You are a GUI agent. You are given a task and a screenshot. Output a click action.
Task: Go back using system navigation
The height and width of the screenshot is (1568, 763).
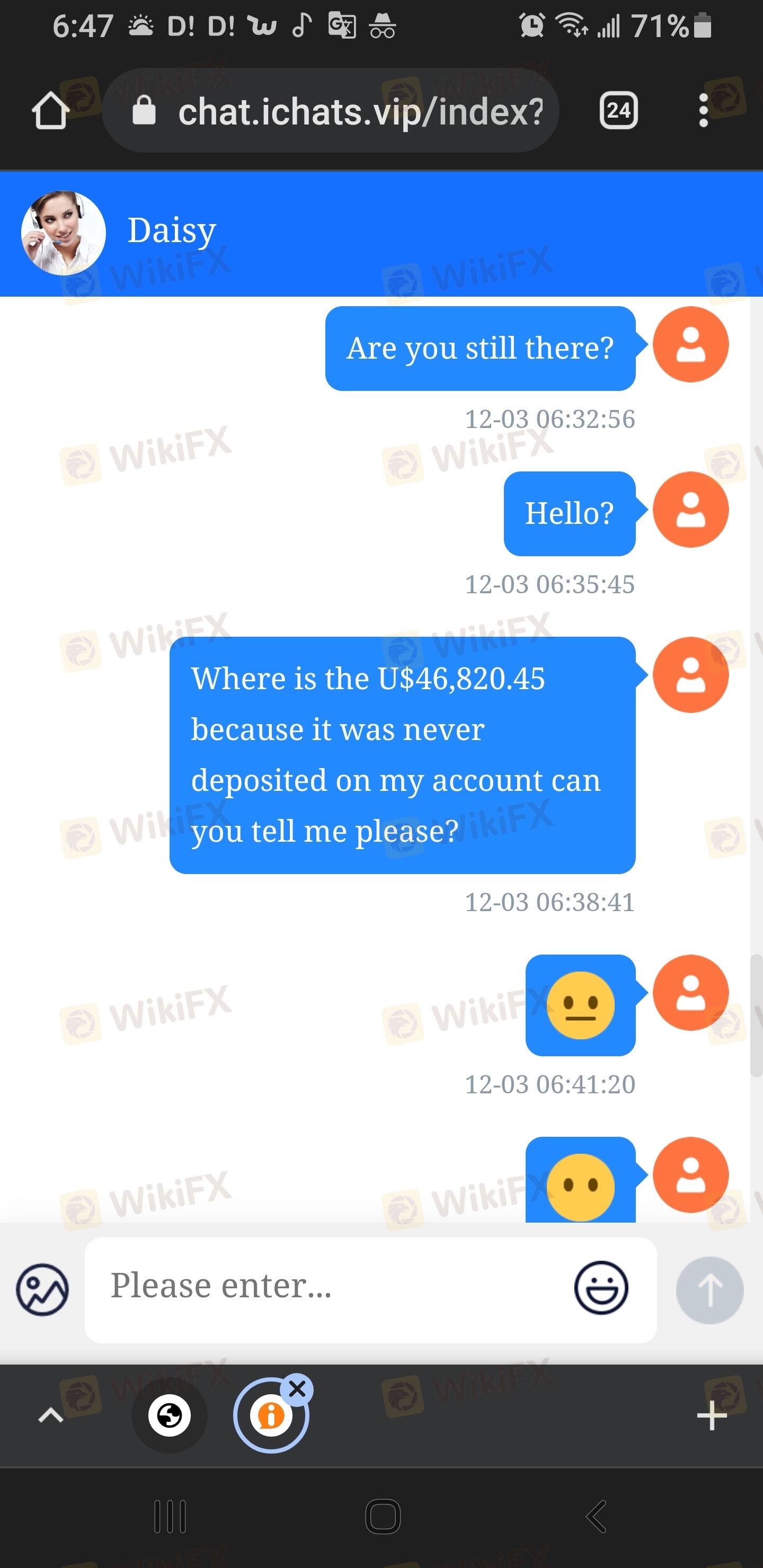(x=596, y=1516)
